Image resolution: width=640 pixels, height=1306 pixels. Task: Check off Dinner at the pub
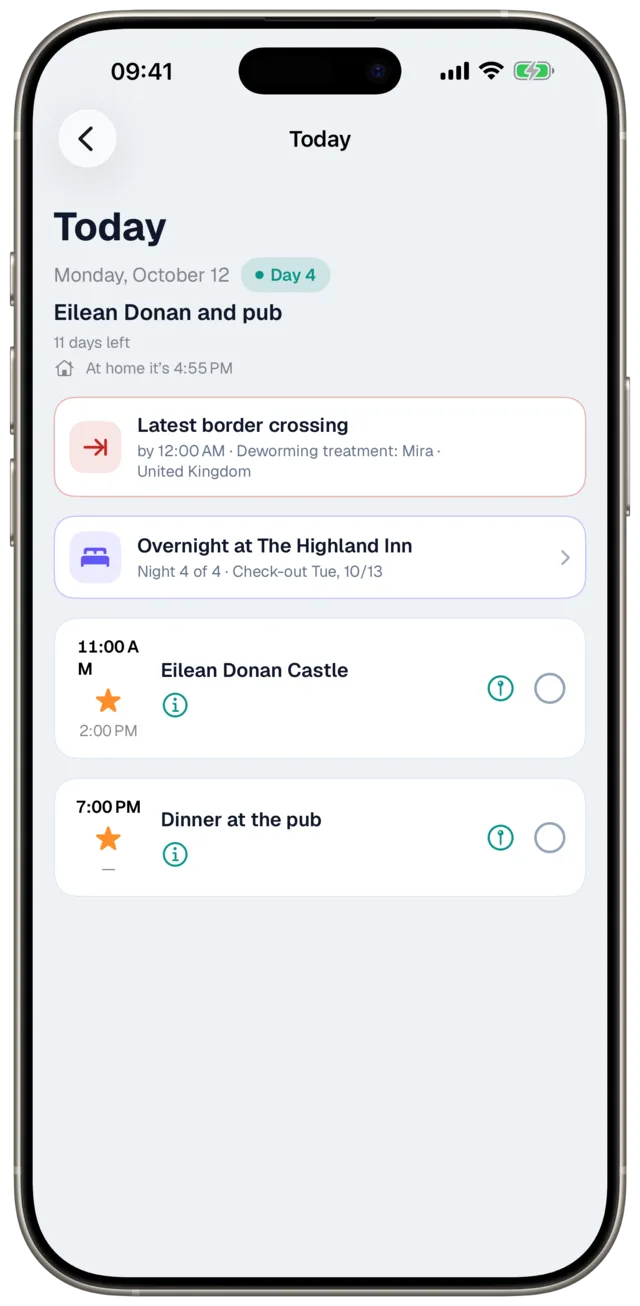point(550,838)
